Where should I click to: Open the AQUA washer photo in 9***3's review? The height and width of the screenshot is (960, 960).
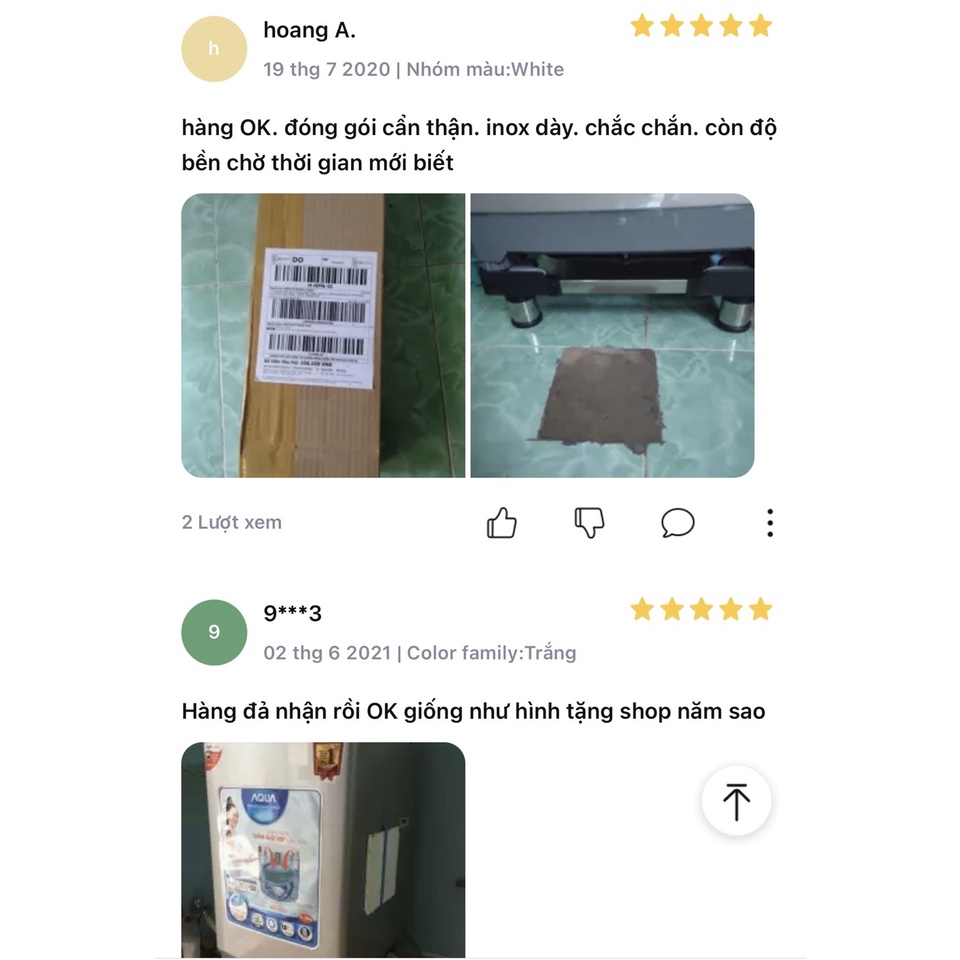[x=323, y=850]
